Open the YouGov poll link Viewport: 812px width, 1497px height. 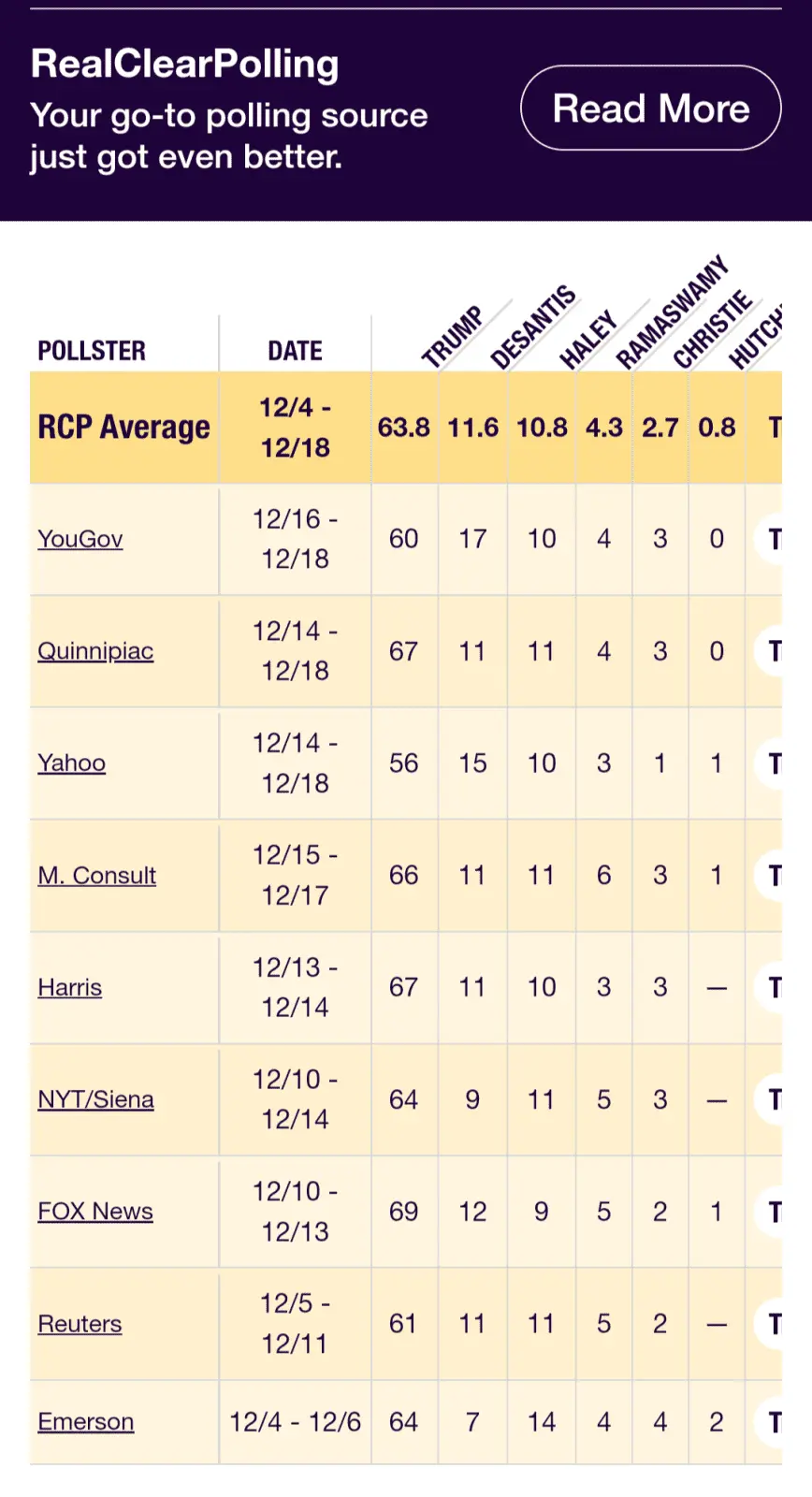click(x=80, y=539)
